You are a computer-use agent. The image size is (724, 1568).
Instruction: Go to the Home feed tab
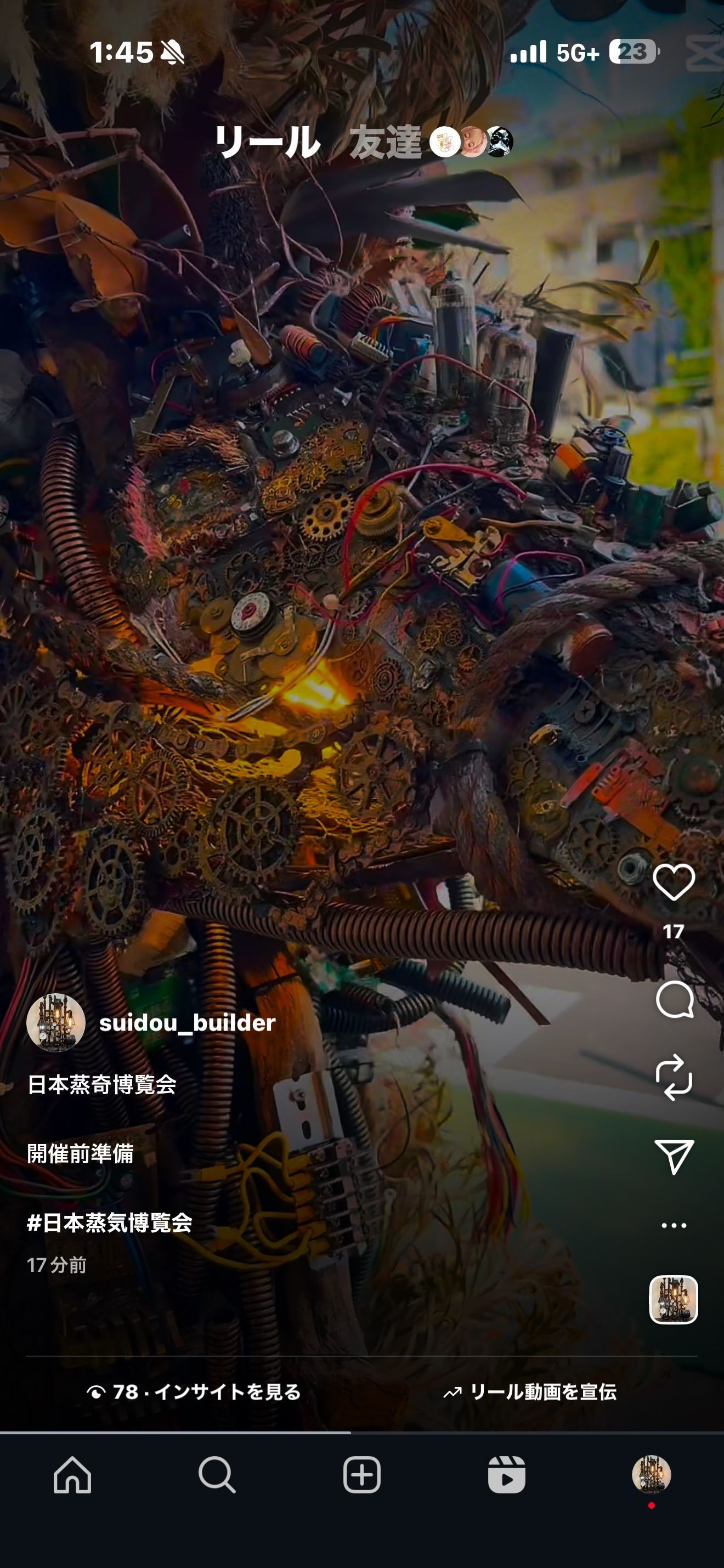click(x=72, y=1475)
